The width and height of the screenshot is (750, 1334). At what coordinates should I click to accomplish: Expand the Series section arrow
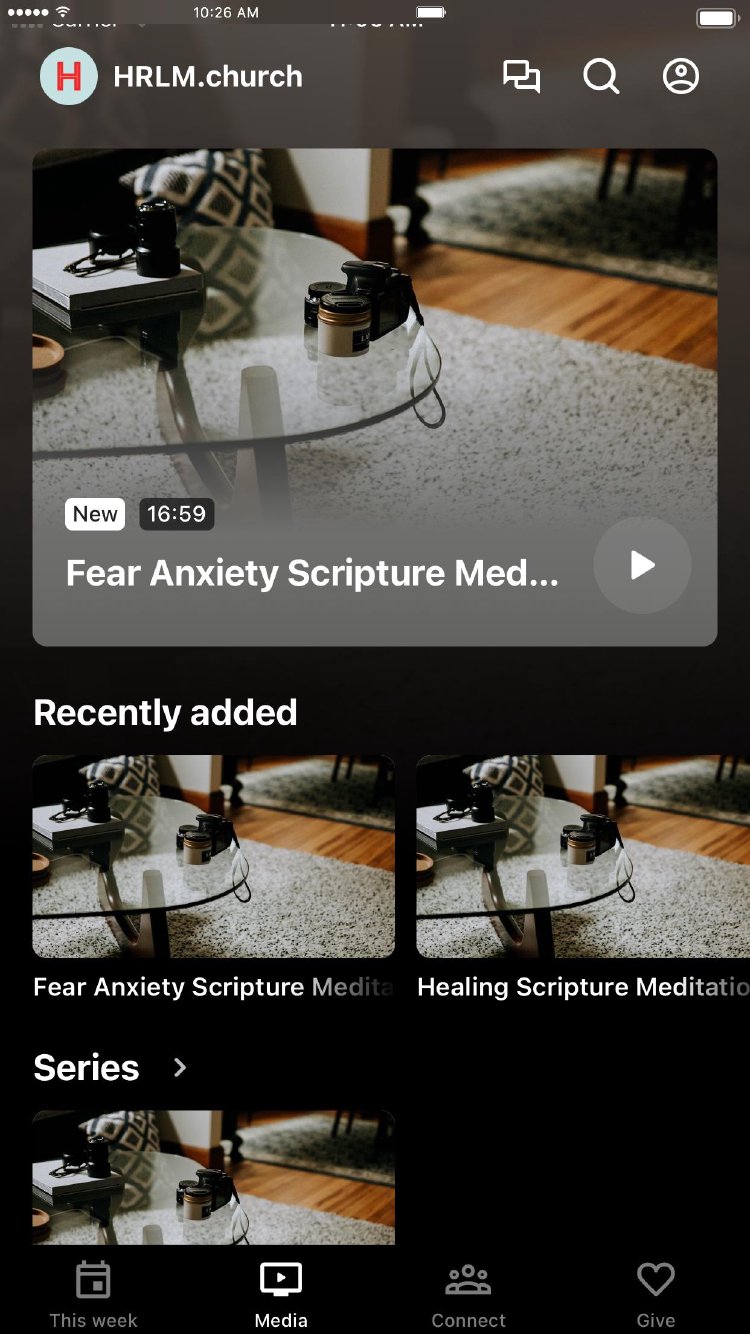point(180,1068)
